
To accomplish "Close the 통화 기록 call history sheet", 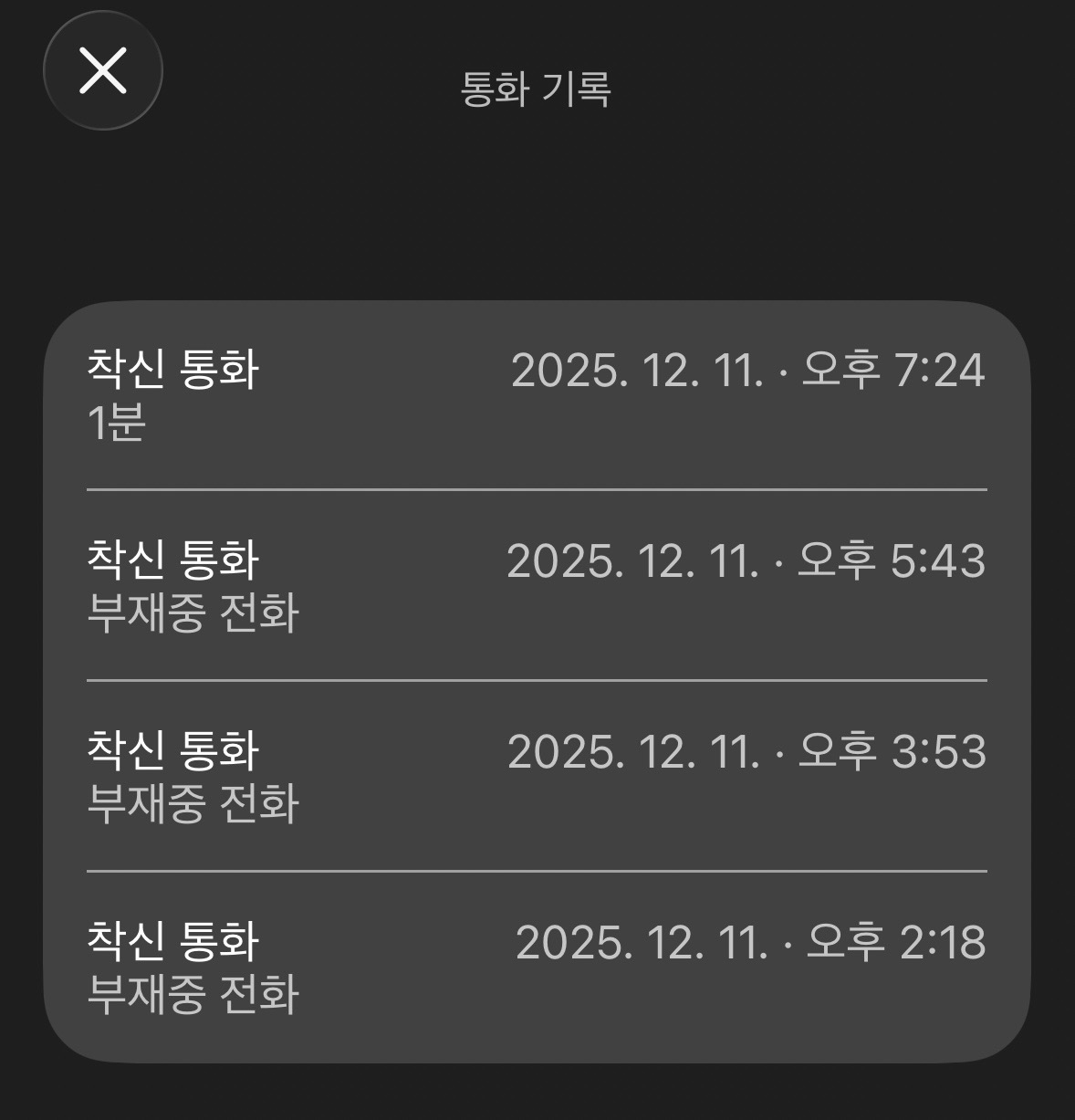I will [103, 71].
